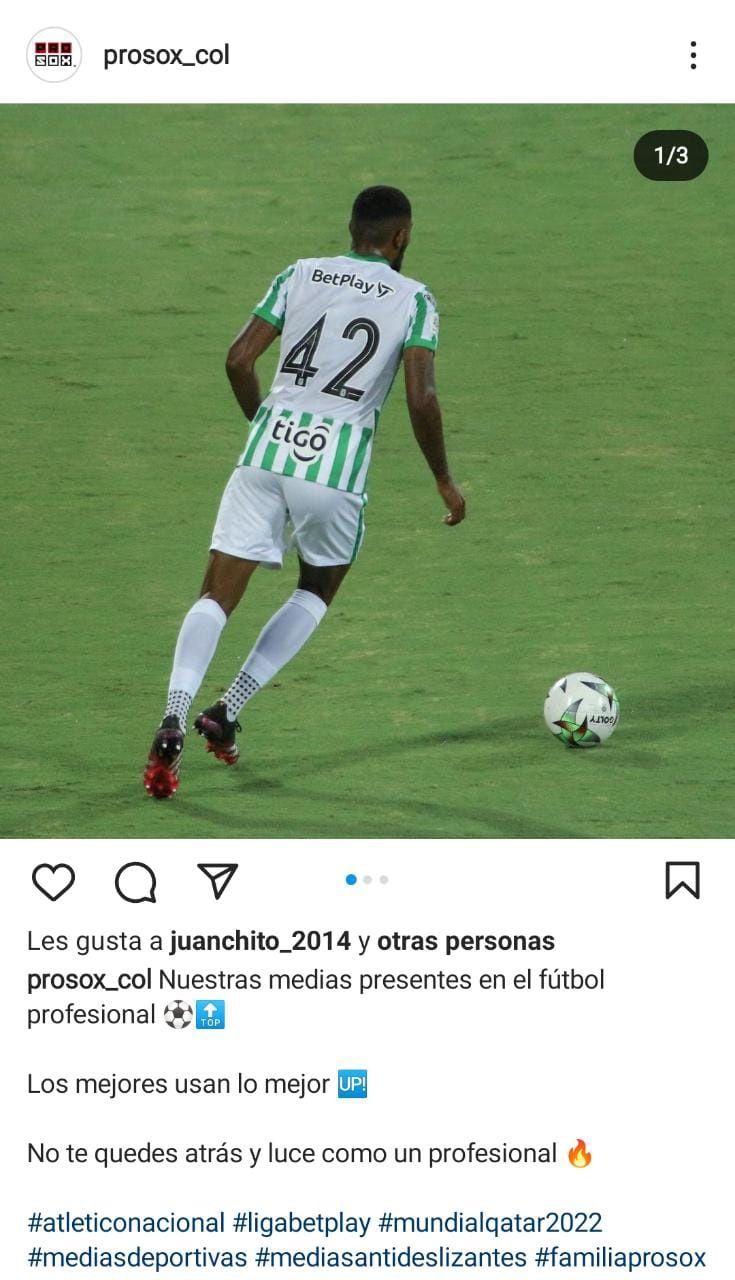The height and width of the screenshot is (1280, 735).
Task: Open the #mediasdeportivas hashtag
Action: (137, 1257)
